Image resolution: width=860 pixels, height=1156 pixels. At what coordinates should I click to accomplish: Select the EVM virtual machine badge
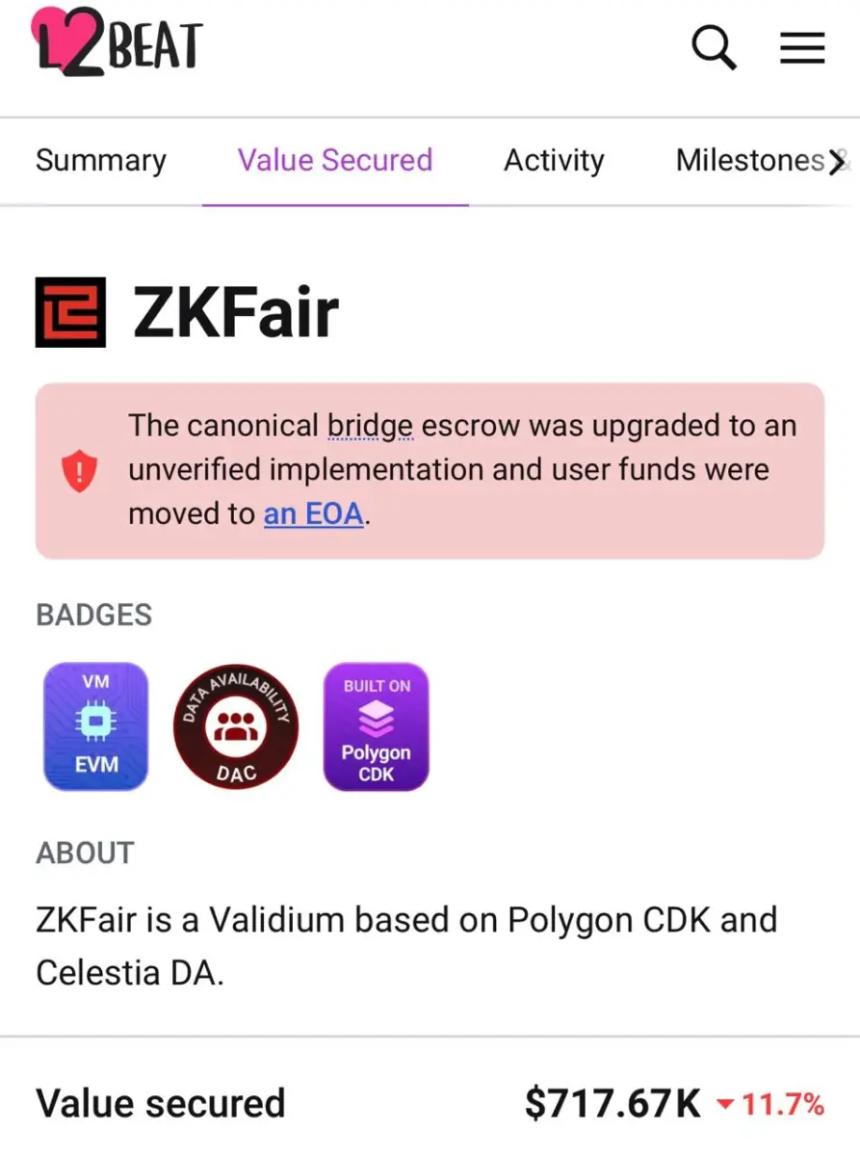[96, 726]
